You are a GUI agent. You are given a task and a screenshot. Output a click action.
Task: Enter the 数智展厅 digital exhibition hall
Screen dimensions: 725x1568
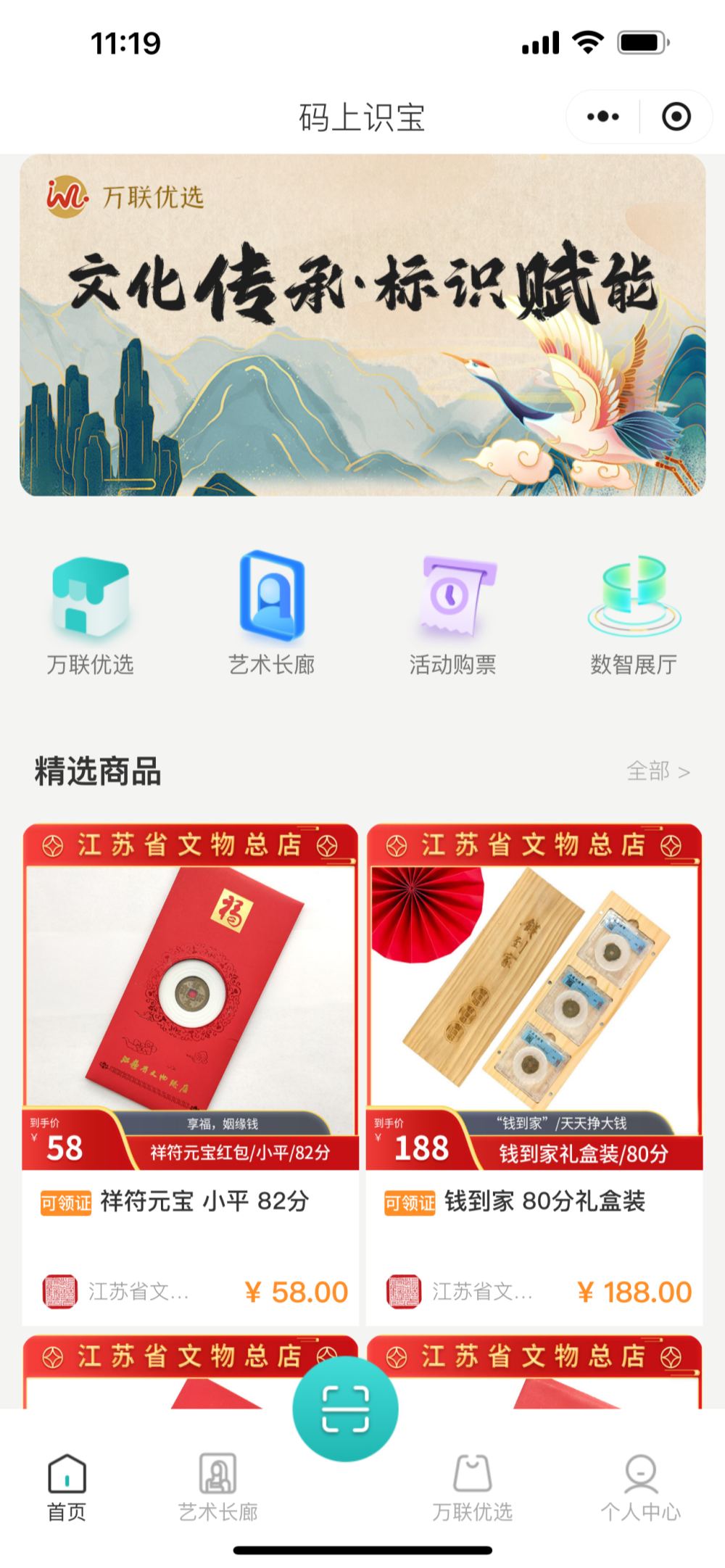[x=634, y=615]
